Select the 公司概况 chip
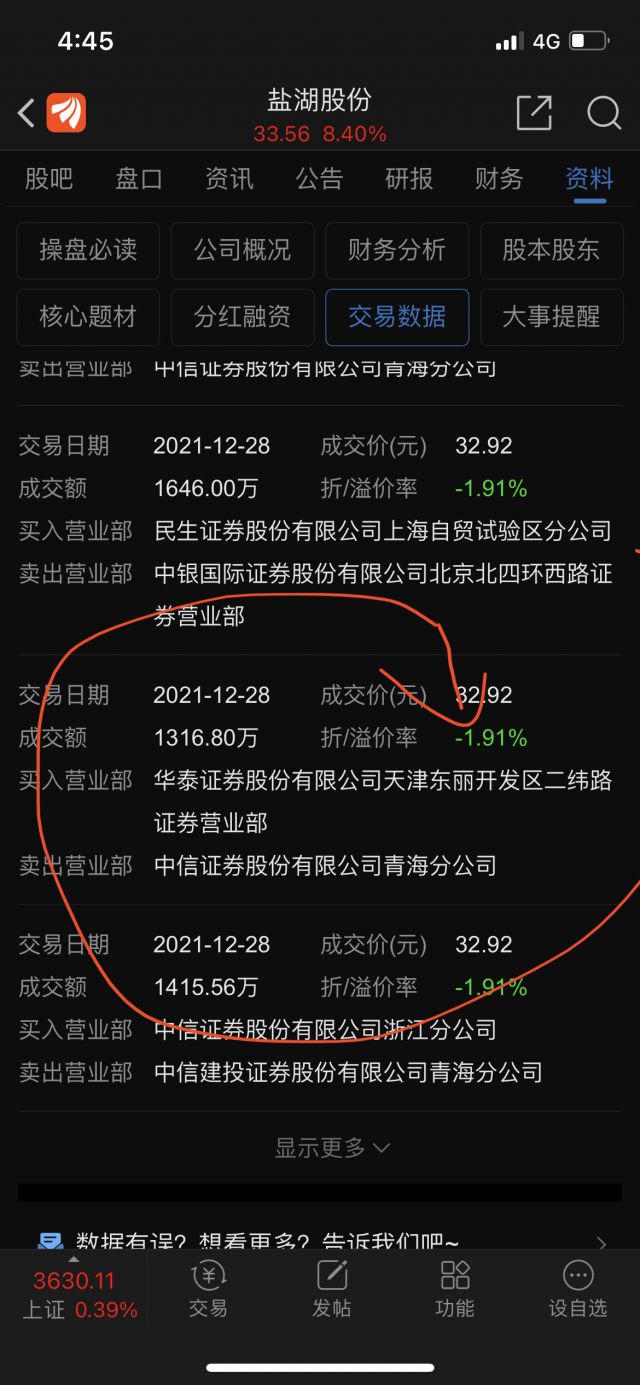The image size is (640, 1385). (x=243, y=250)
